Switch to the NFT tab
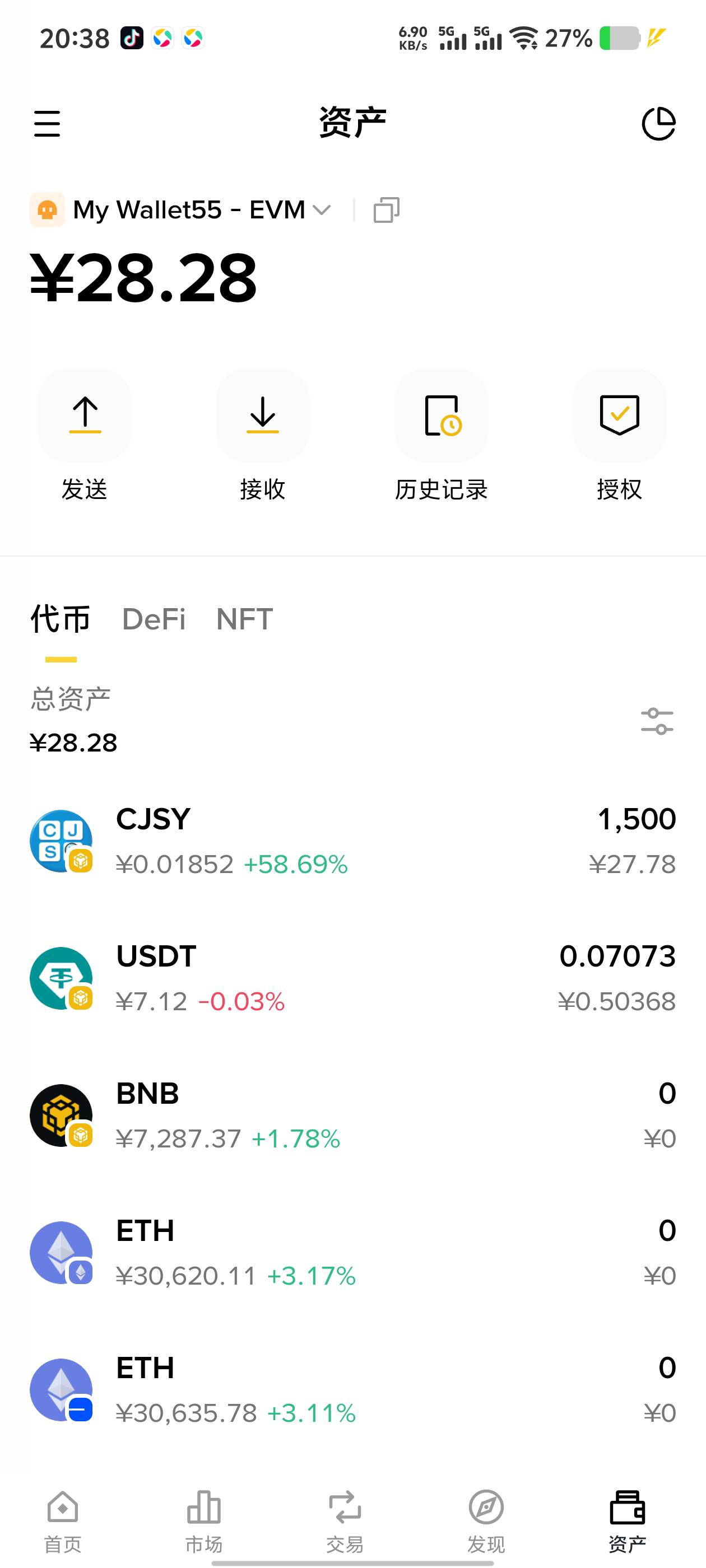The image size is (706, 1568). click(x=244, y=619)
